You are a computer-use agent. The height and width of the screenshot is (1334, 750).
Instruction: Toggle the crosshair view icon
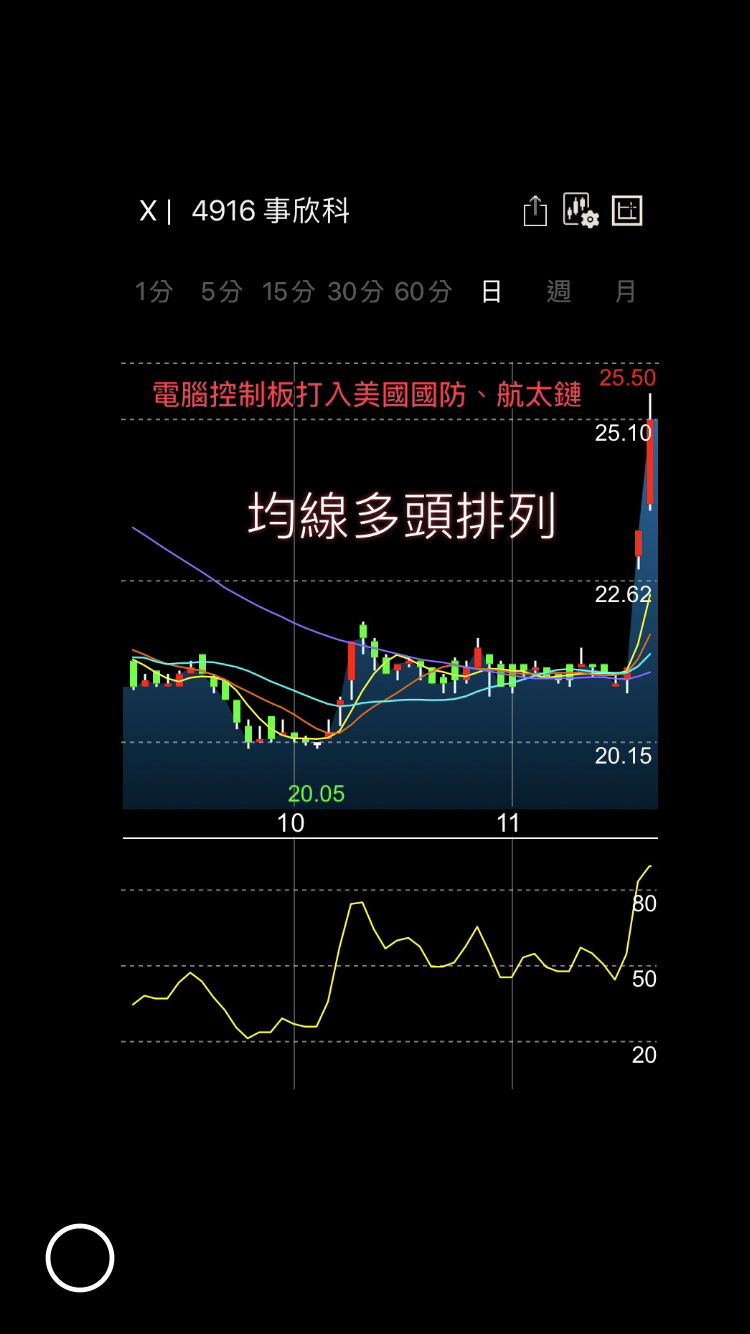[627, 210]
